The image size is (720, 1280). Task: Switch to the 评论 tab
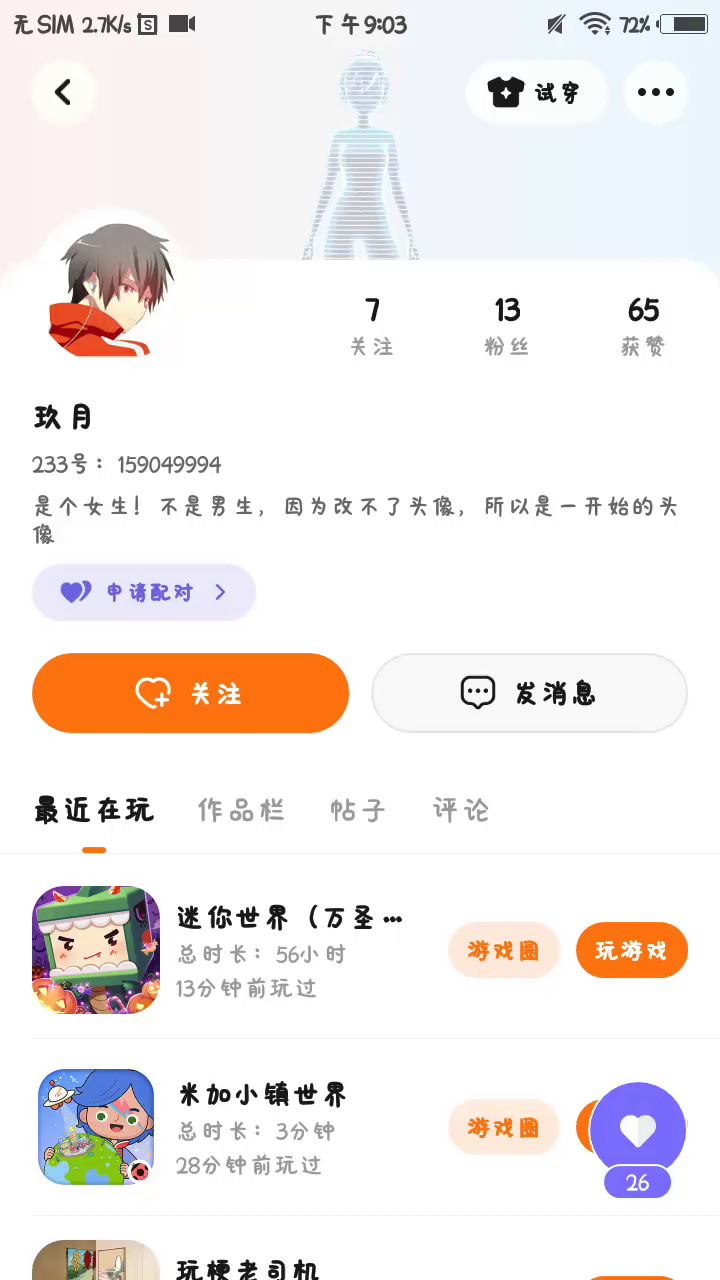(461, 810)
